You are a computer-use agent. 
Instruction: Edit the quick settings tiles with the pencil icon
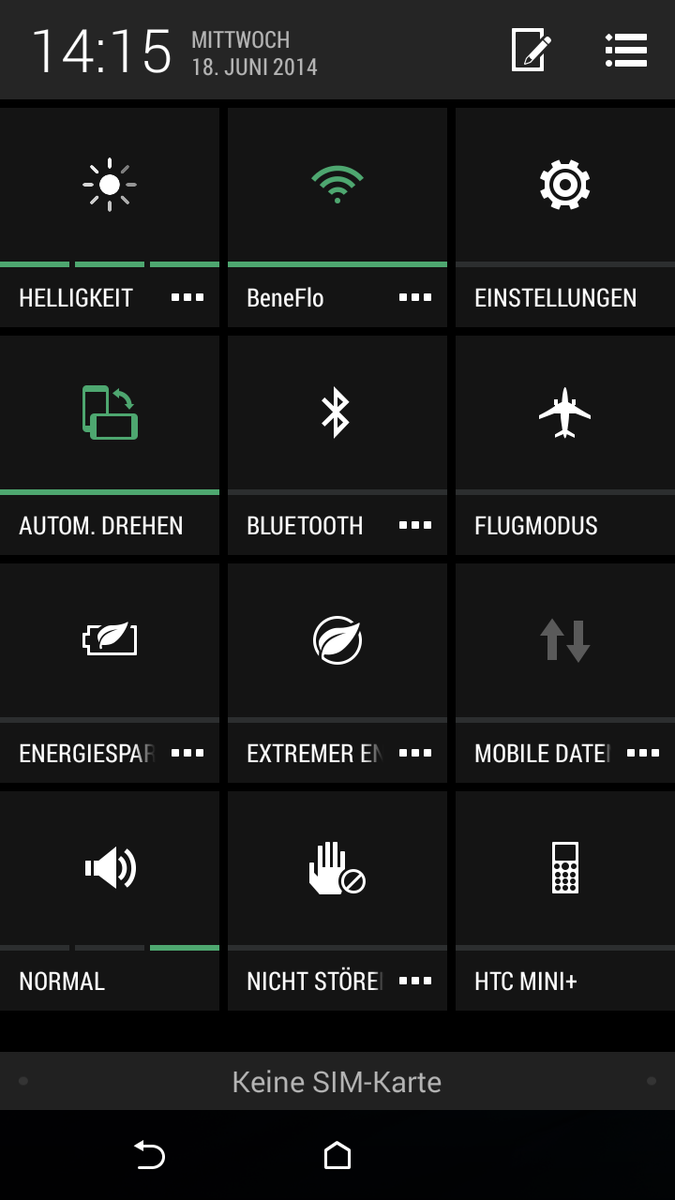530,50
